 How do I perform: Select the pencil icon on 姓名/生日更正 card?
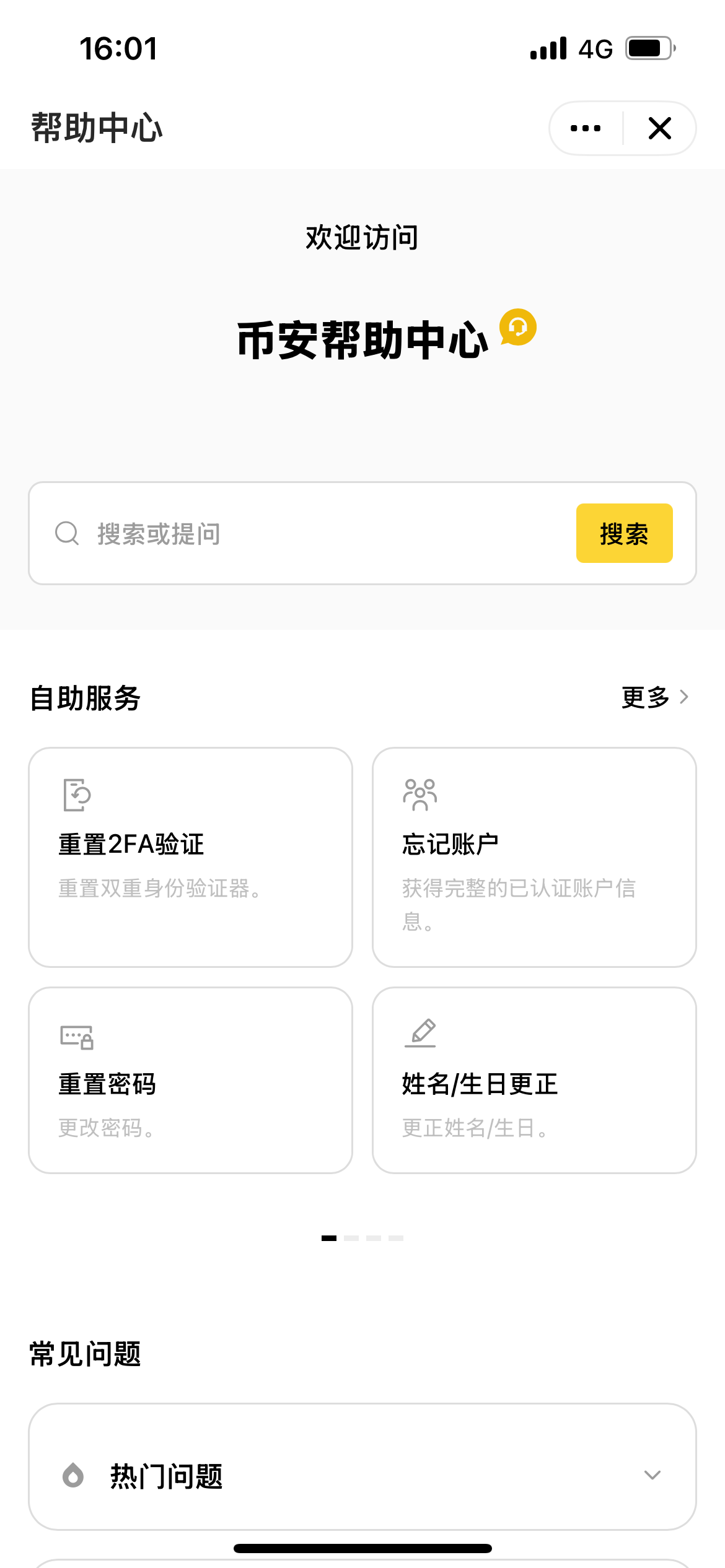419,1033
